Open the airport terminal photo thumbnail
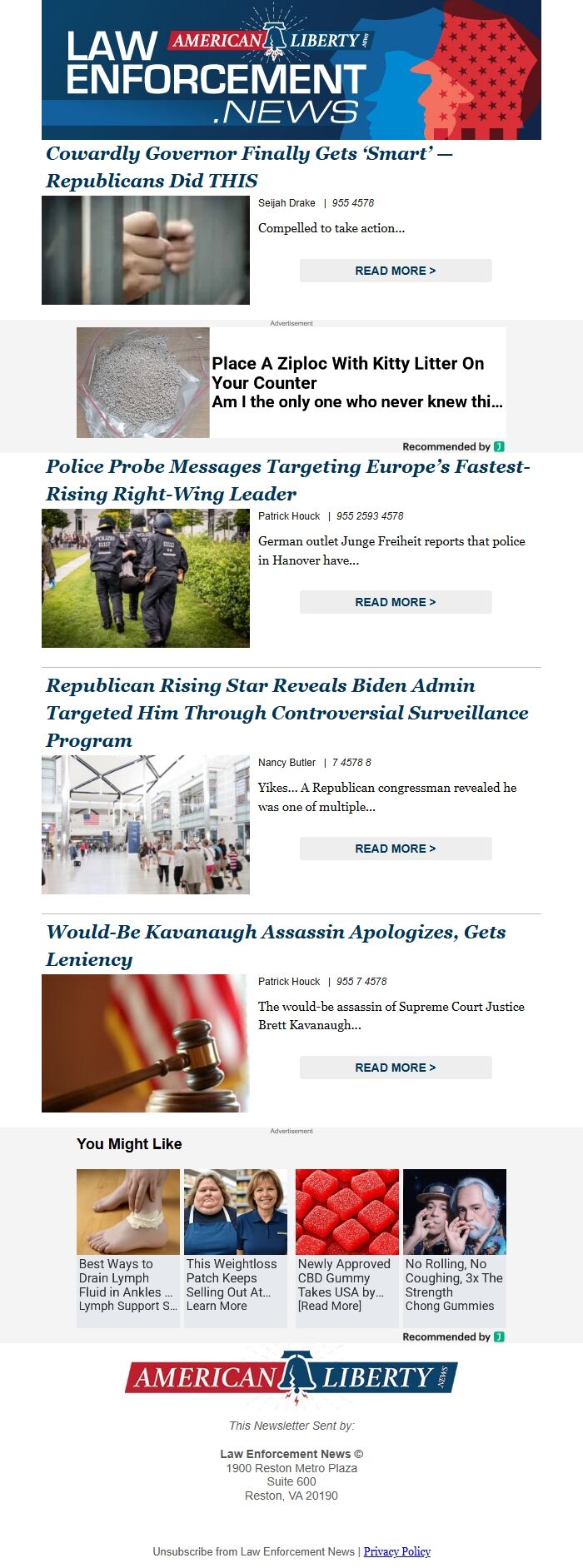583x1568 pixels. pyautogui.click(x=146, y=824)
